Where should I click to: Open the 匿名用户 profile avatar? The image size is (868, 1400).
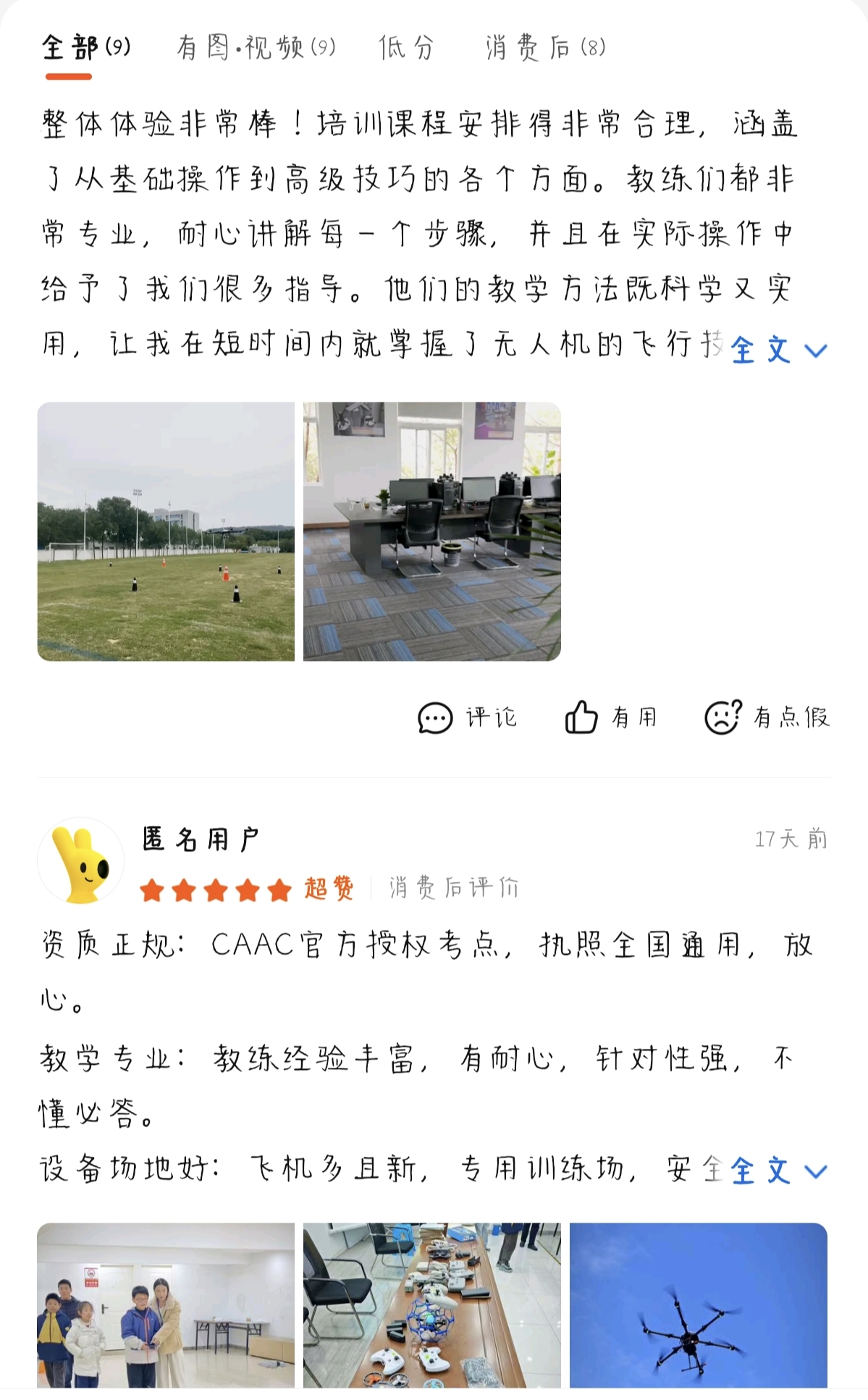[80, 861]
